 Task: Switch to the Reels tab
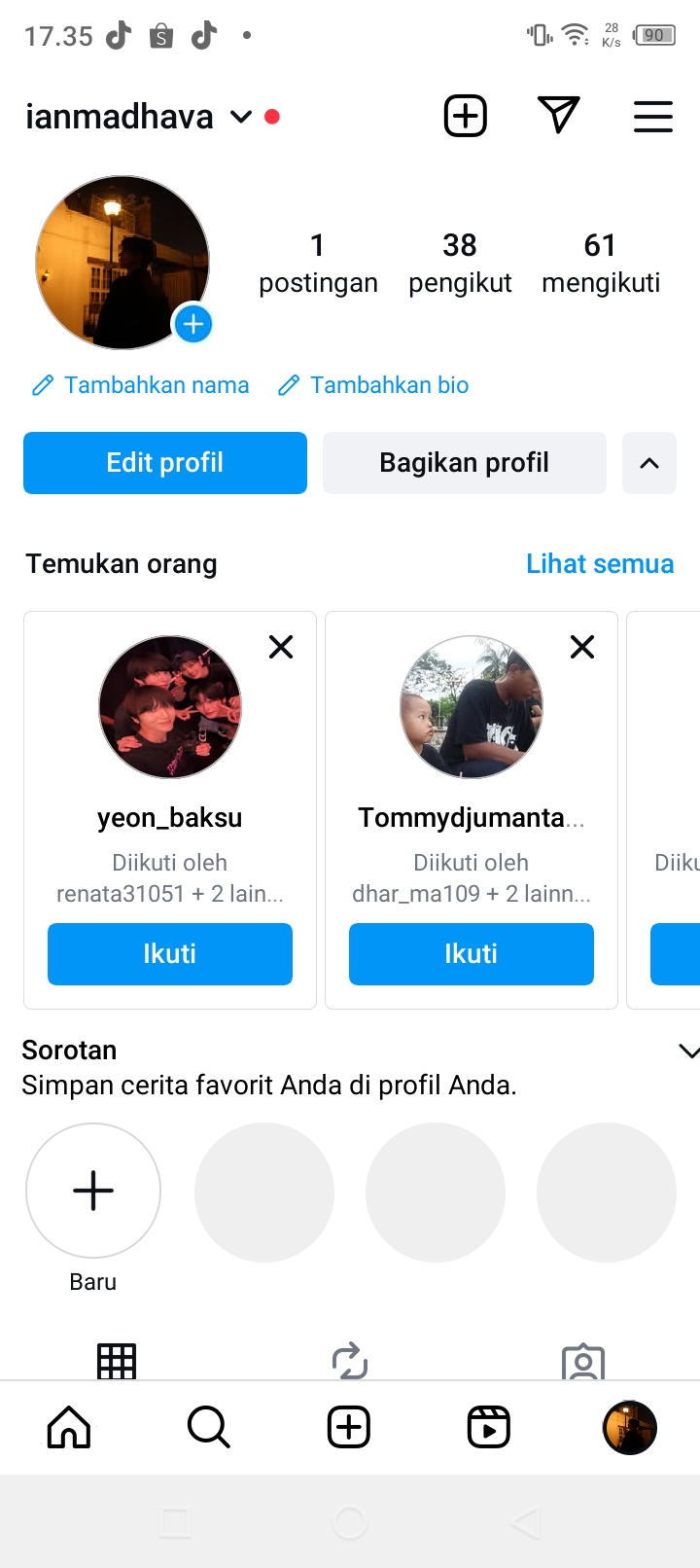[489, 1428]
